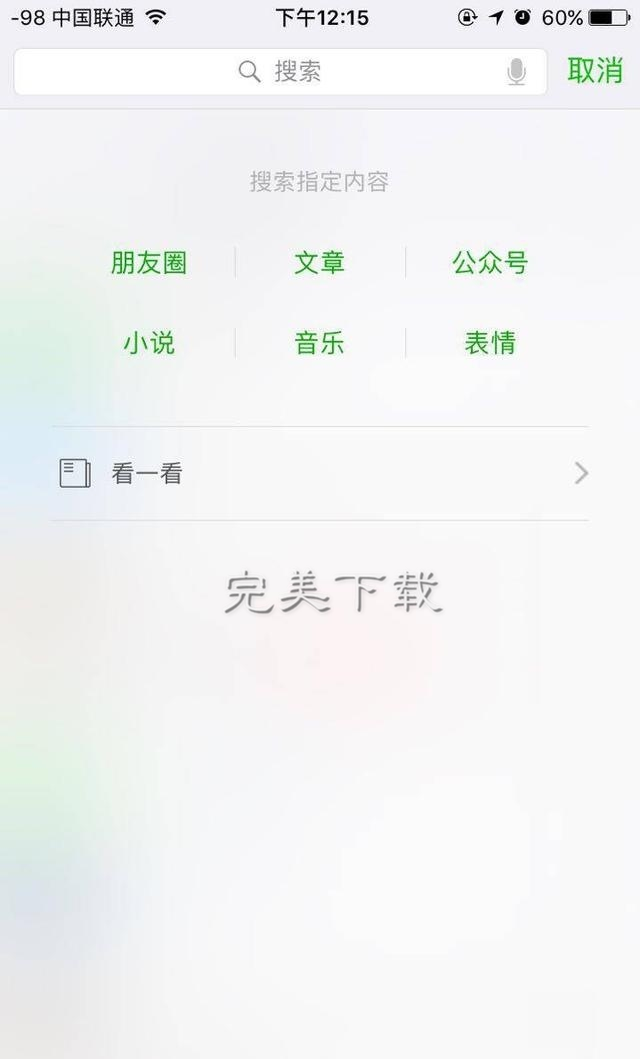
Task: Select the 文章 search category
Action: [x=320, y=263]
